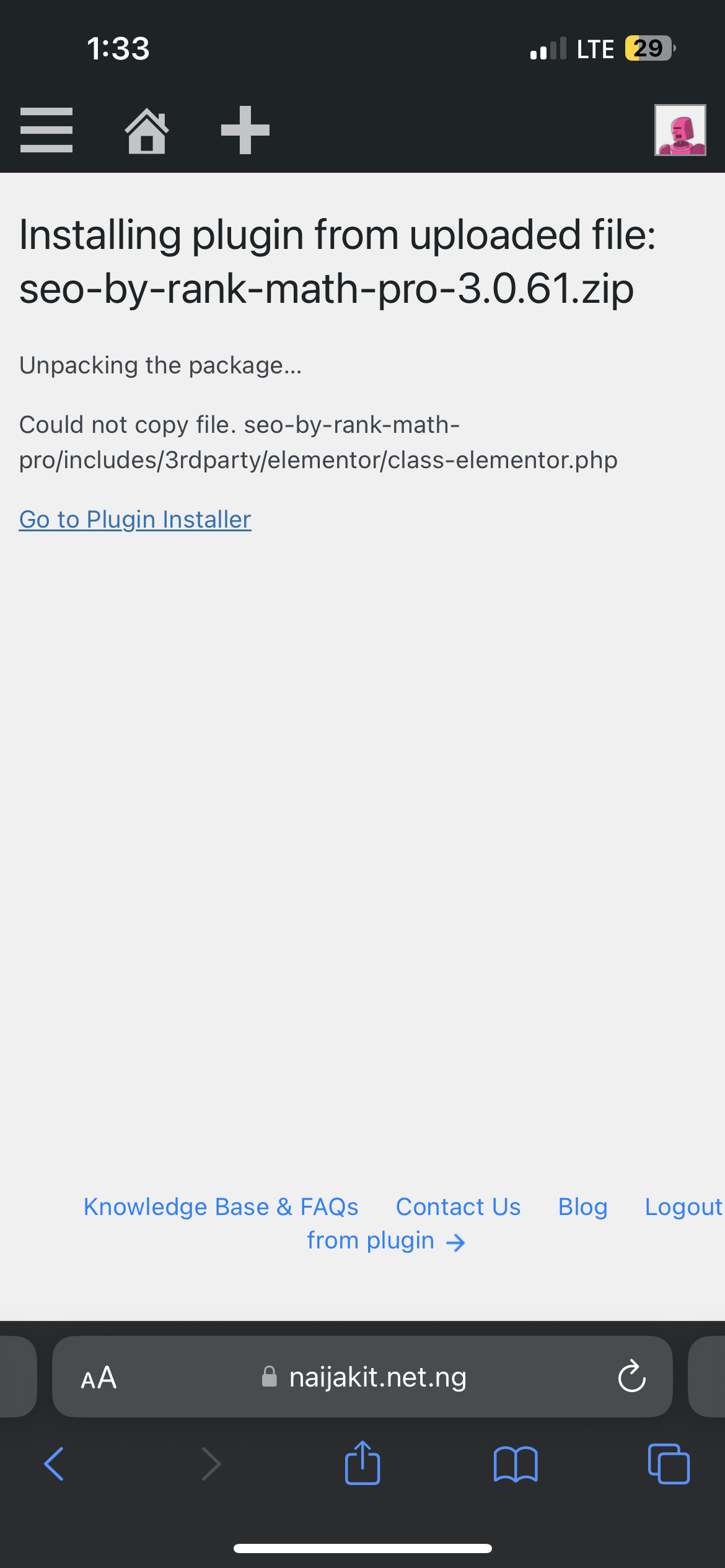Show all open tabs

pos(668,1464)
